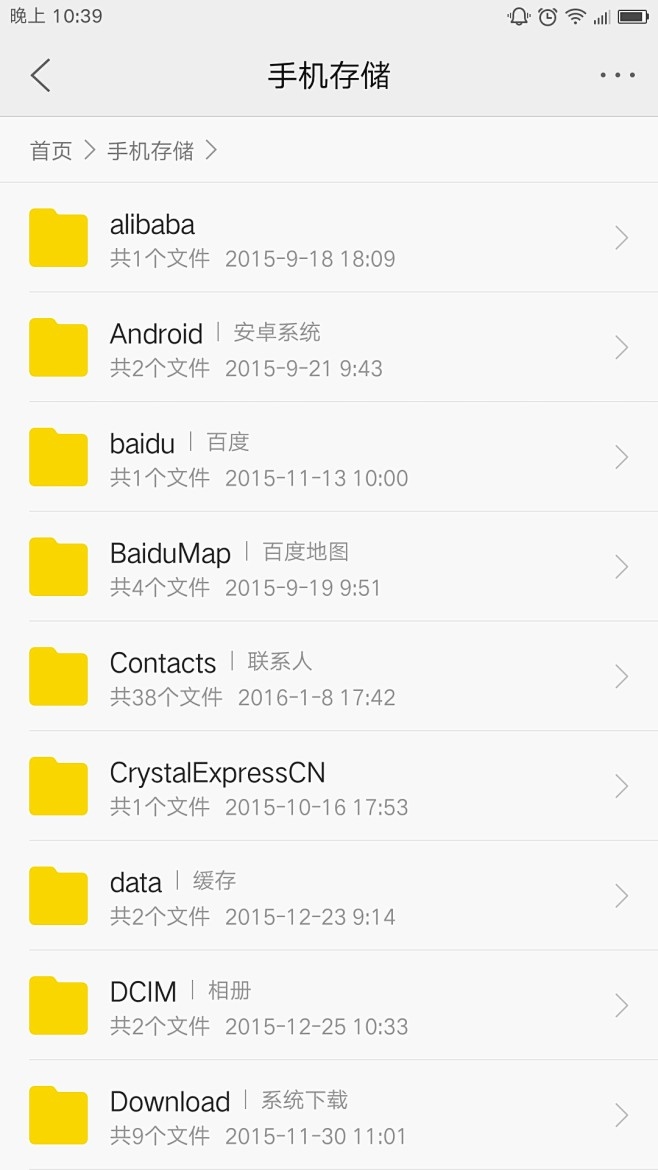
Task: Enter the DCIM 相册 folder
Action: point(328,1006)
